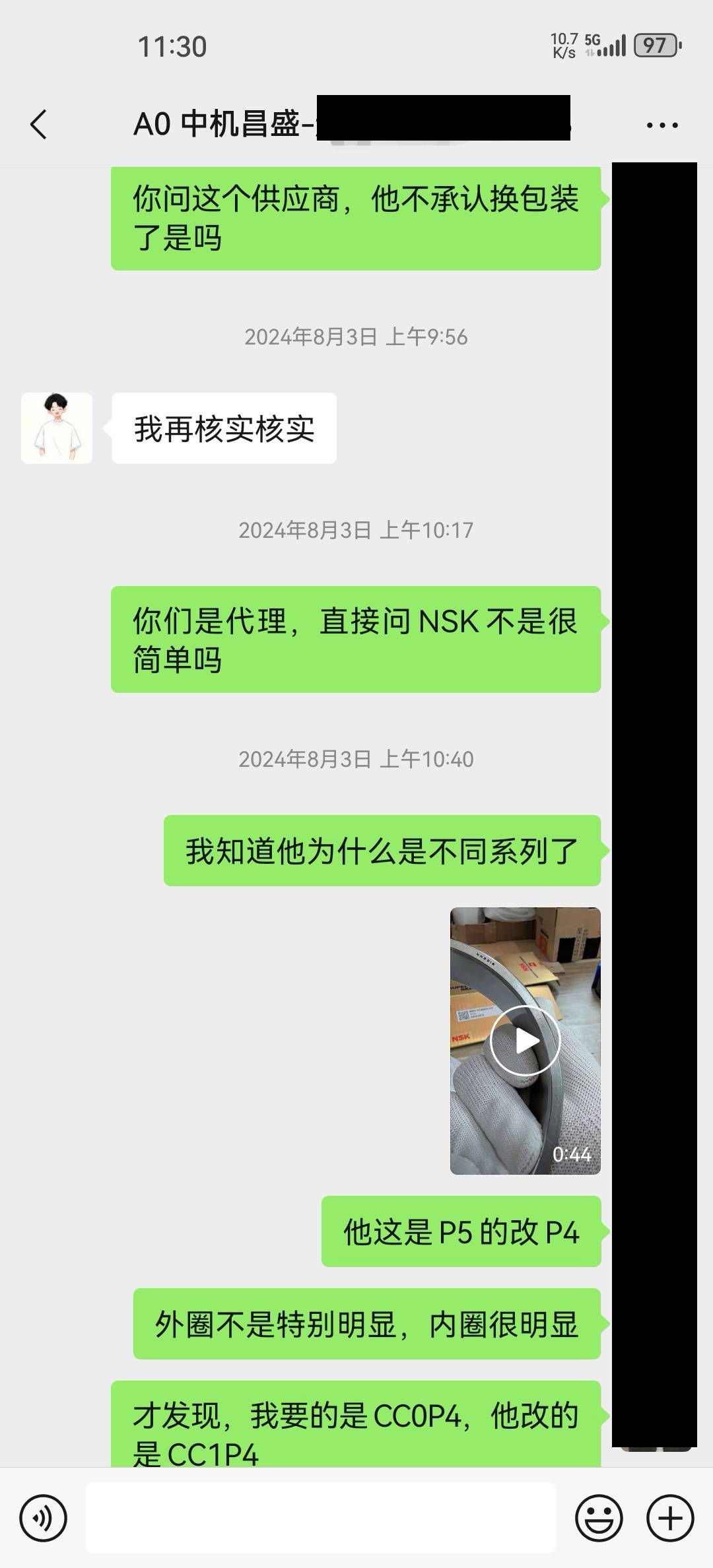Focus the message text field

pos(321,1518)
